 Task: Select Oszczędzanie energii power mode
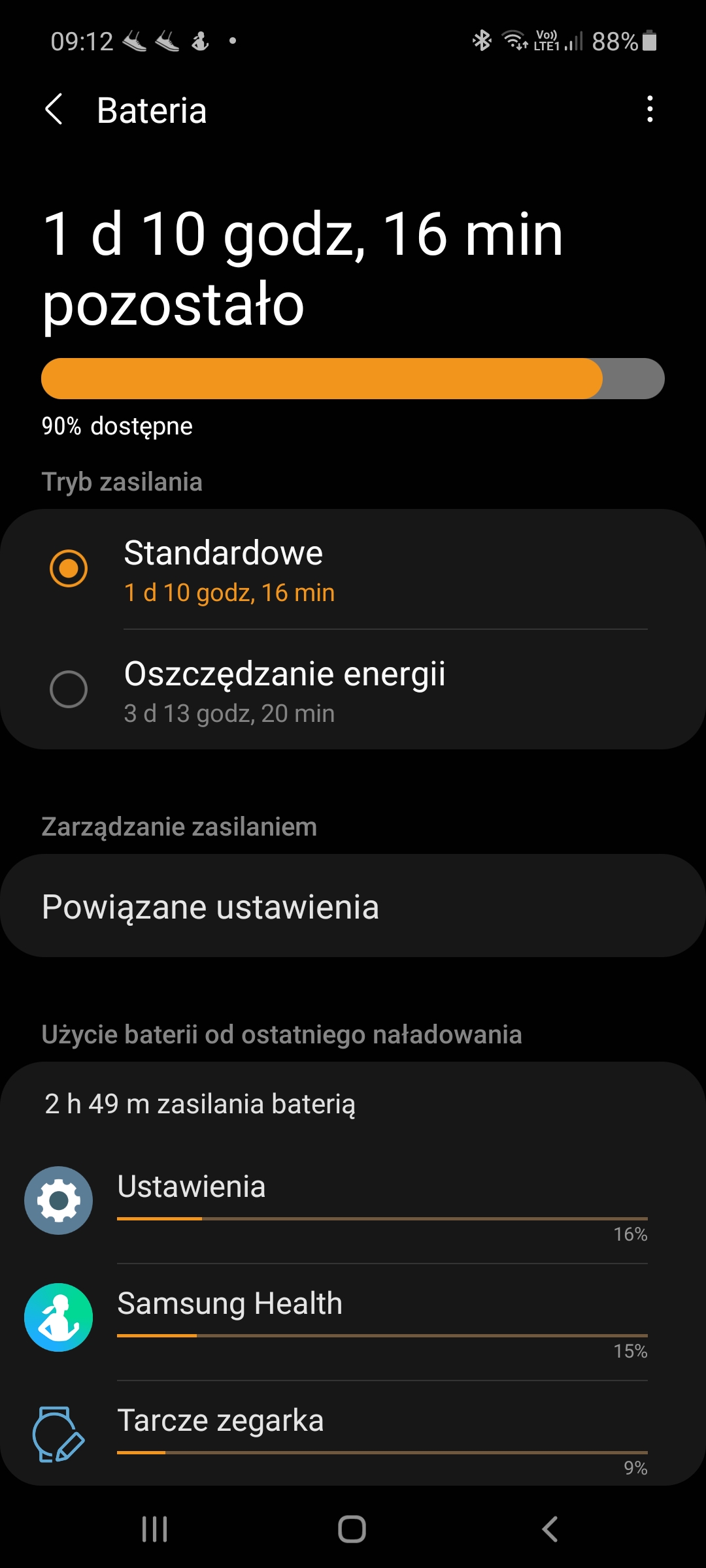(353, 691)
